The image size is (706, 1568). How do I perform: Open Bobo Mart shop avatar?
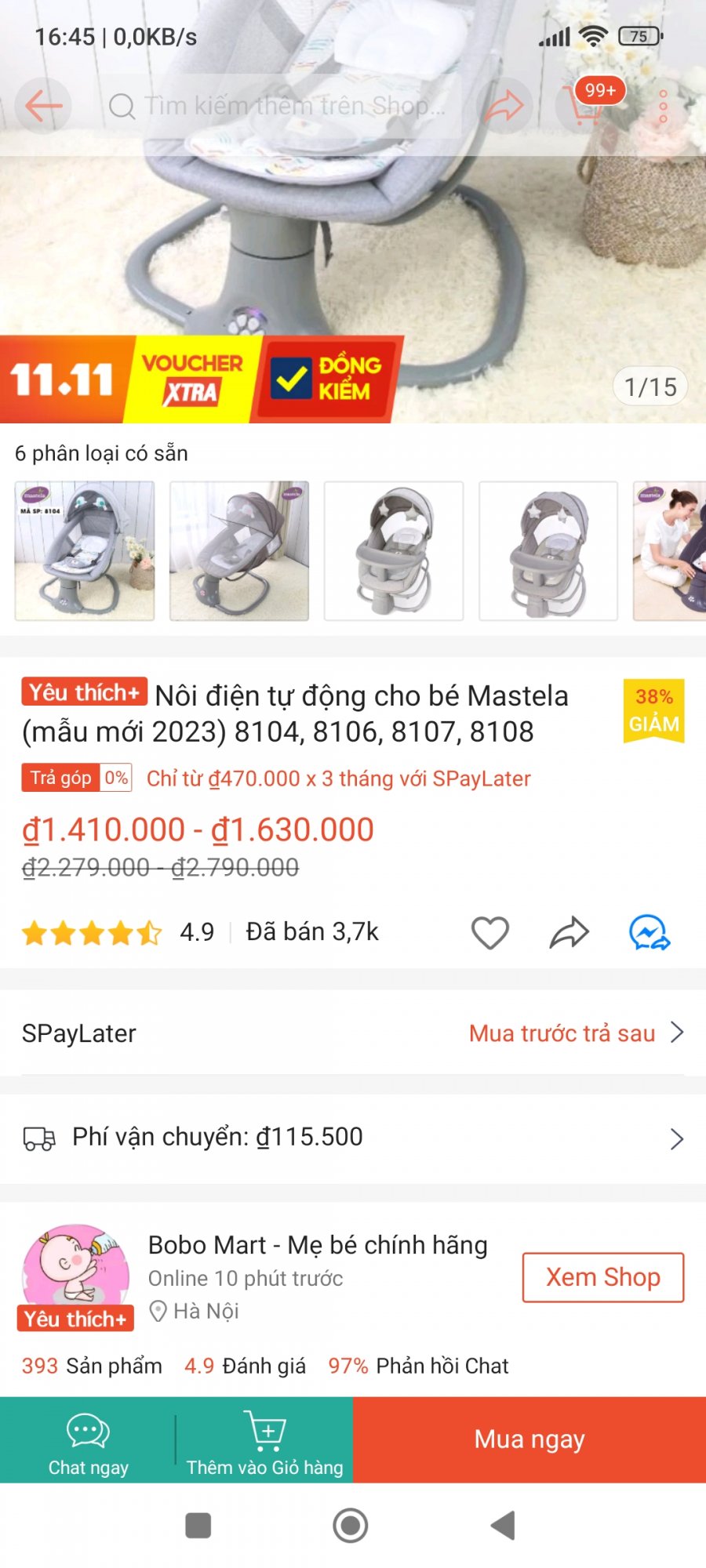75,1270
